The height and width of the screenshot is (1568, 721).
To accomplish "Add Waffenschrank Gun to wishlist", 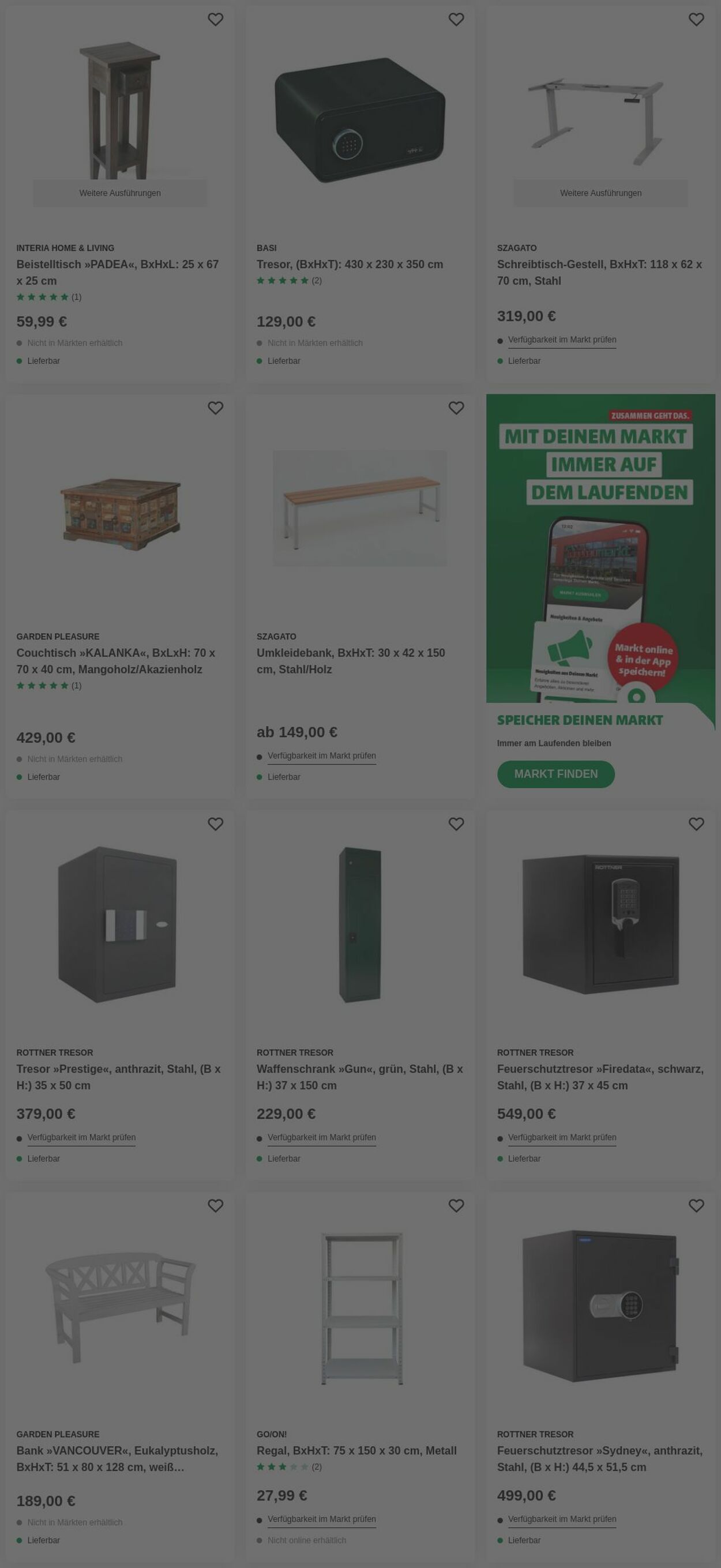I will (456, 824).
